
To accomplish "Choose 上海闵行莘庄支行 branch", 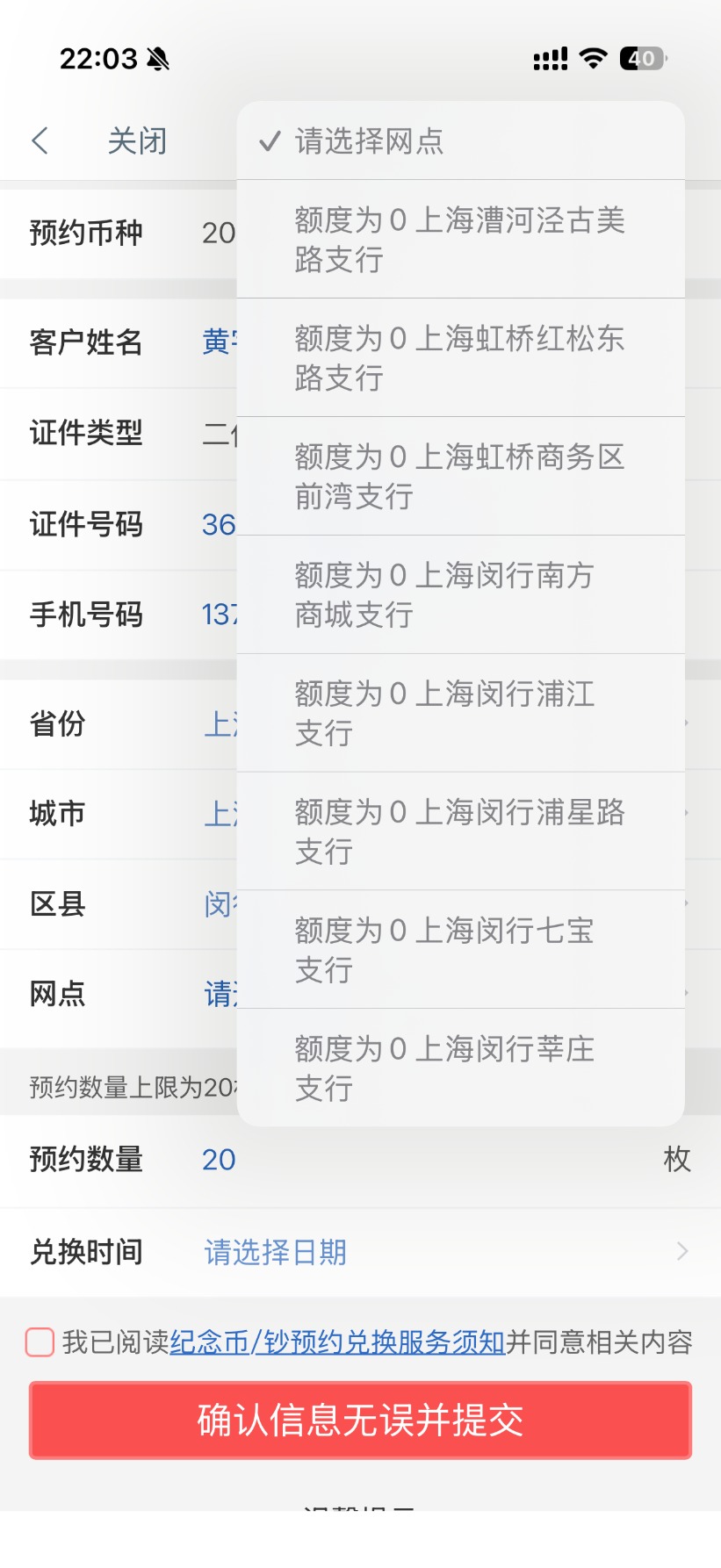I will click(x=460, y=1068).
